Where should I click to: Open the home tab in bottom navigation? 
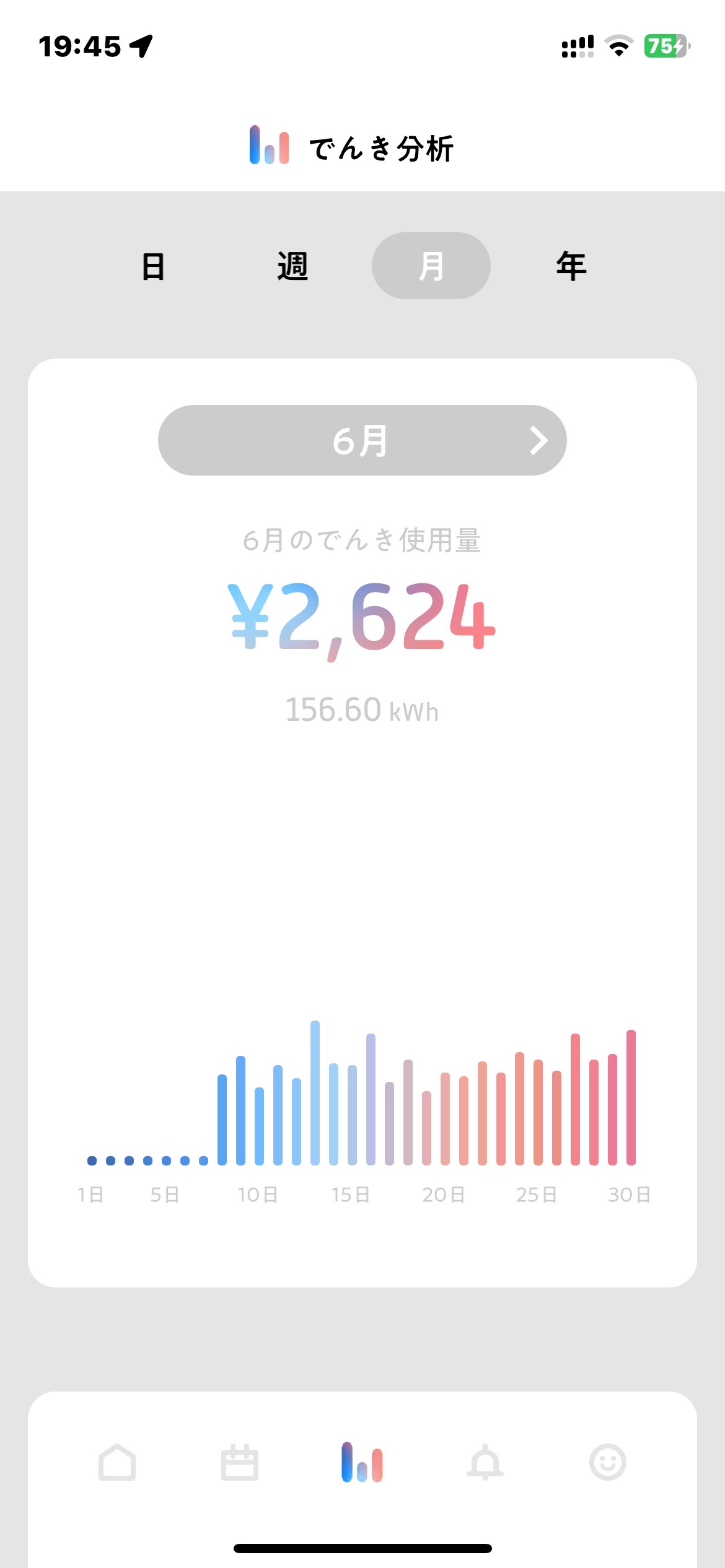pyautogui.click(x=117, y=1462)
